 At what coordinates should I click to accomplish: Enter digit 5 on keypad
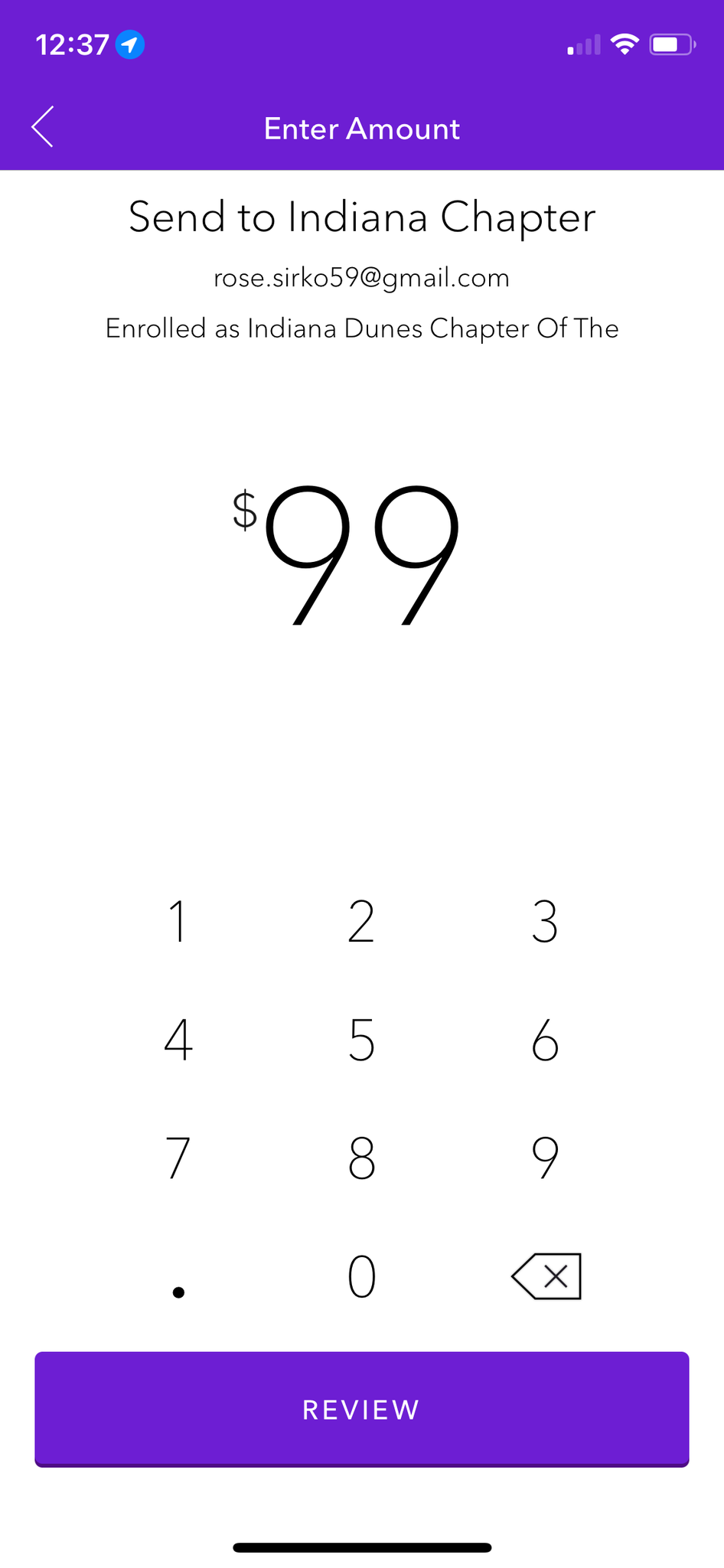361,1040
